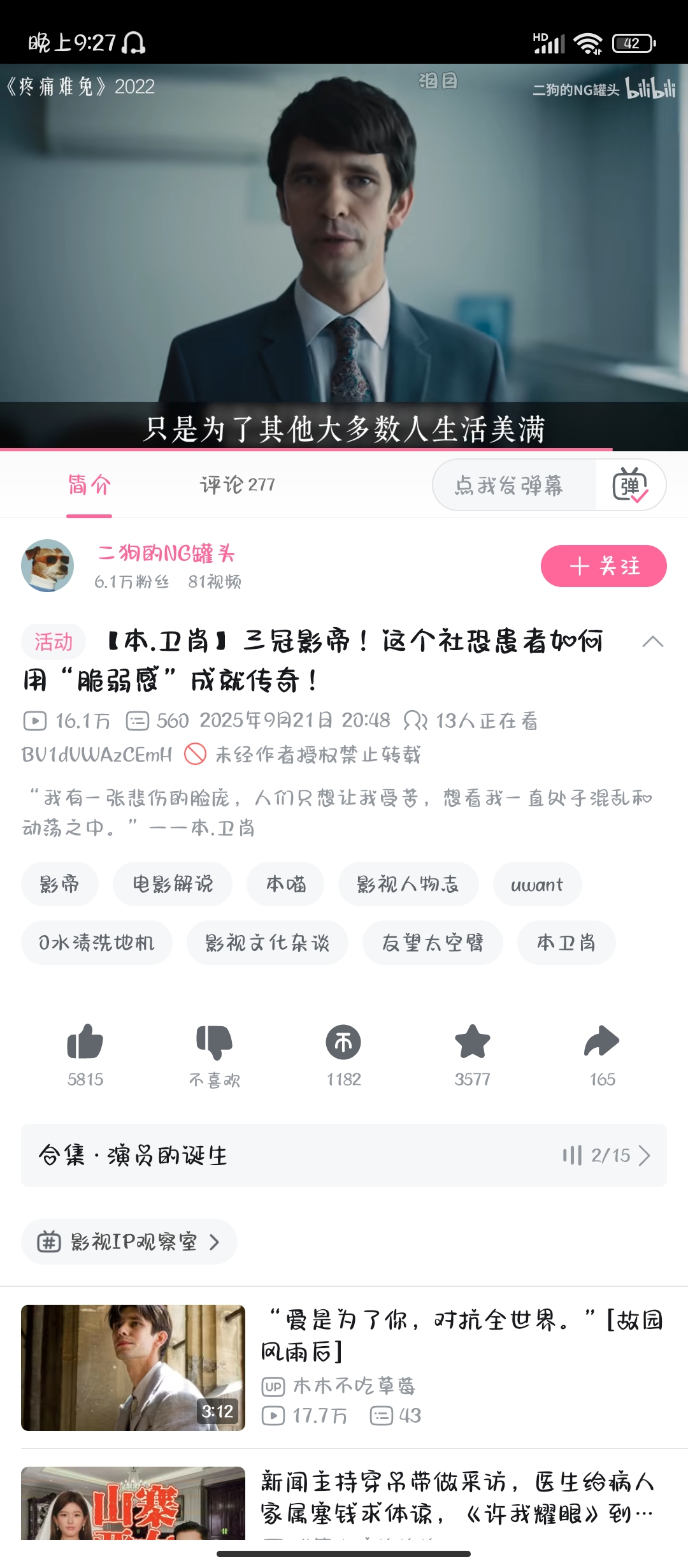Open the uploader's dog avatar profile
Image resolution: width=688 pixels, height=1568 pixels.
pyautogui.click(x=48, y=566)
